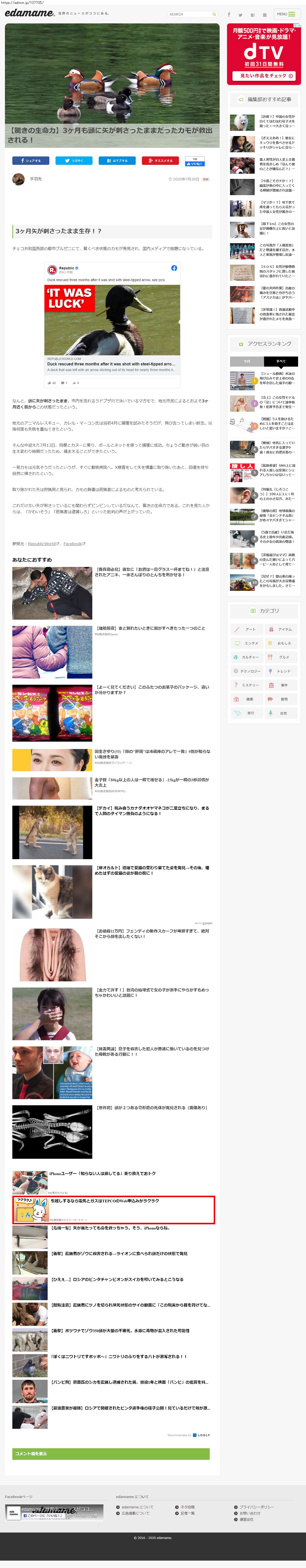Image resolution: width=306 pixels, height=1568 pixels.
Task: Open the MENU hamburger button
Action: point(286,14)
